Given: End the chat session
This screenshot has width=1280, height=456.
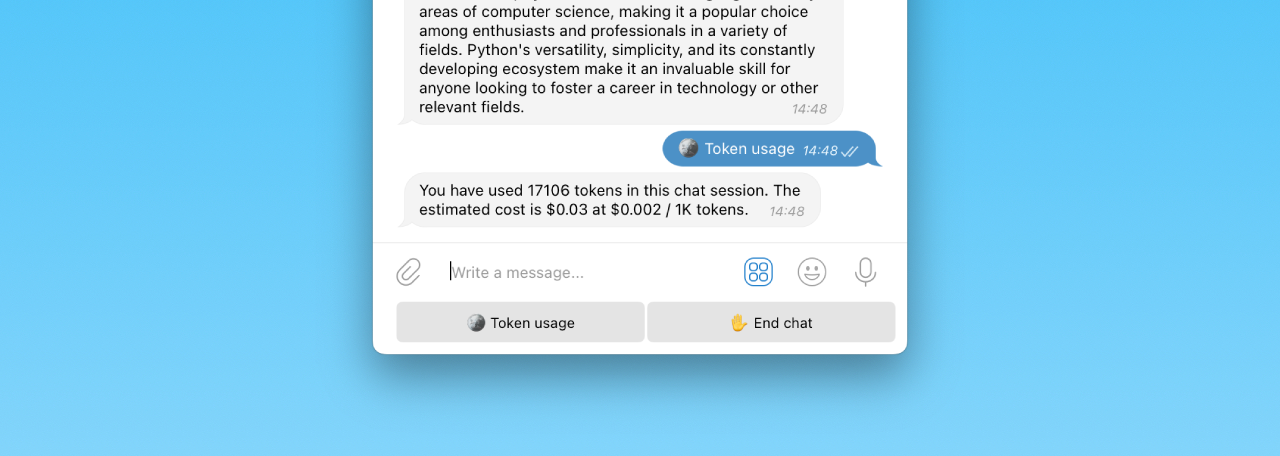Looking at the screenshot, I should (771, 323).
